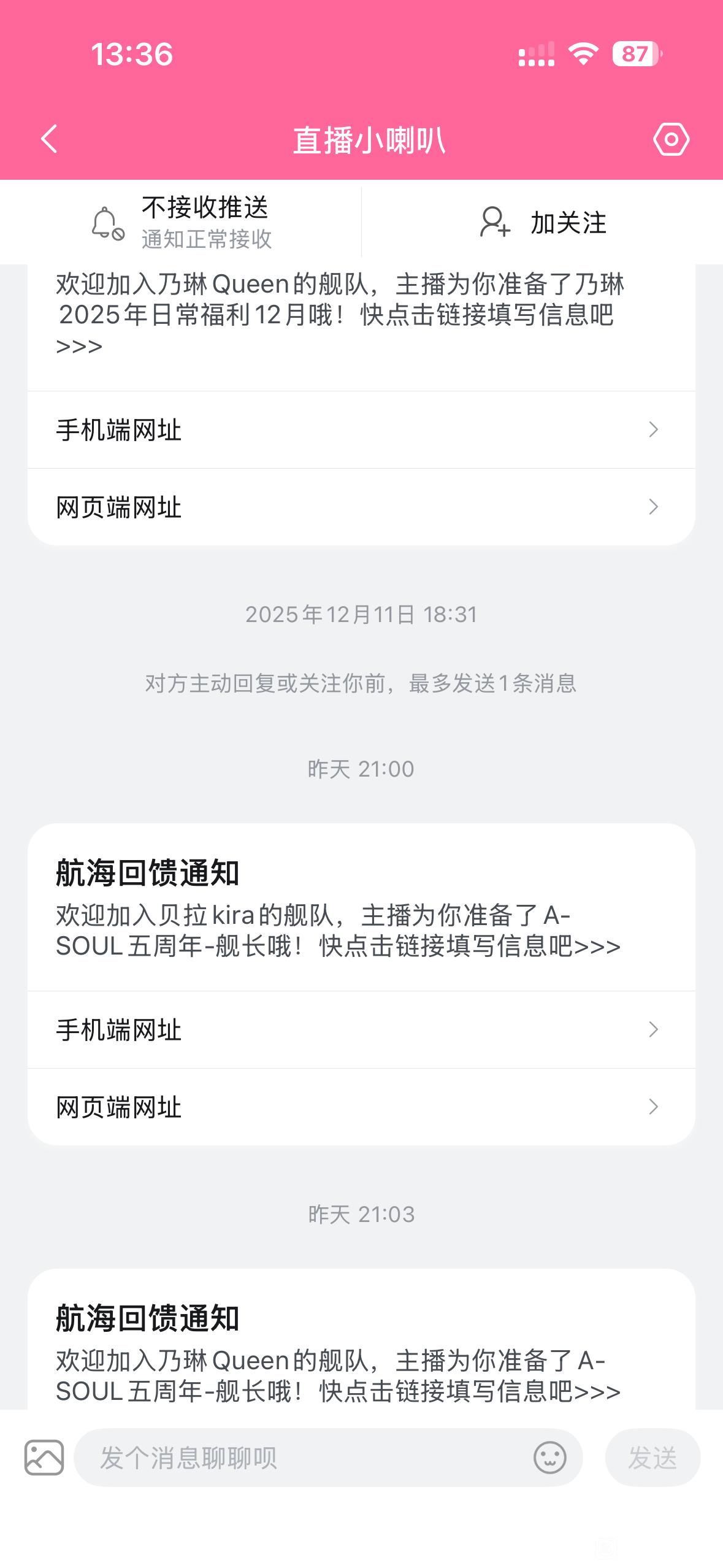Go back from 直播小喇叭 chat
This screenshot has height=1568, width=723.
(49, 139)
